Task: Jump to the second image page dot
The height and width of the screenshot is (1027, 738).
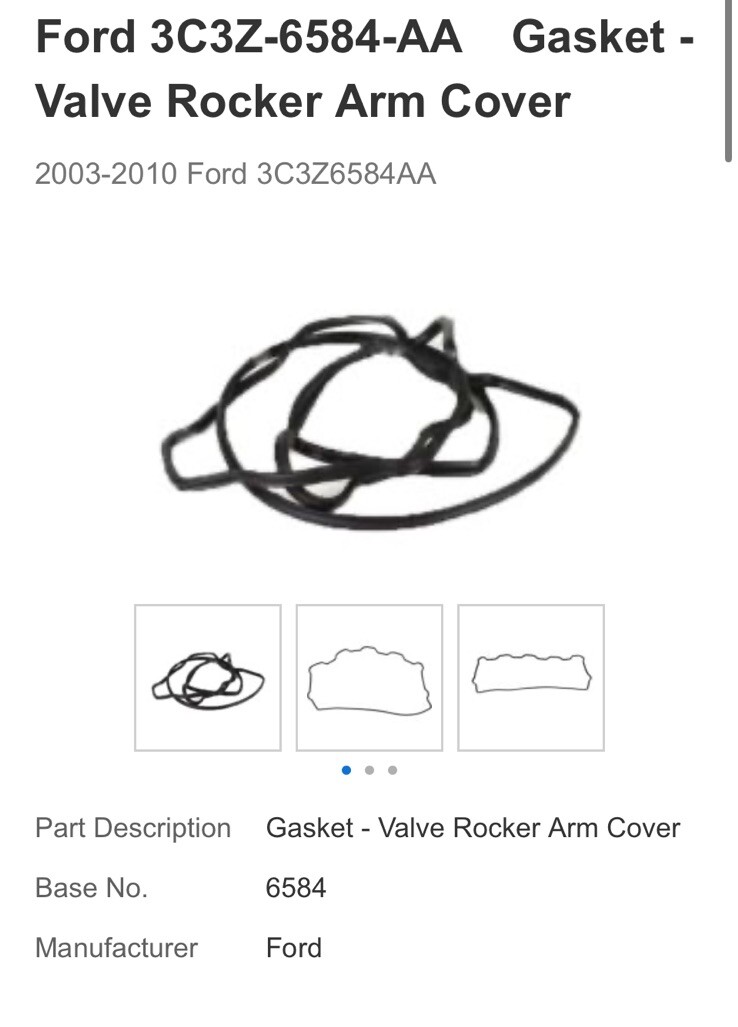Action: pos(369,770)
